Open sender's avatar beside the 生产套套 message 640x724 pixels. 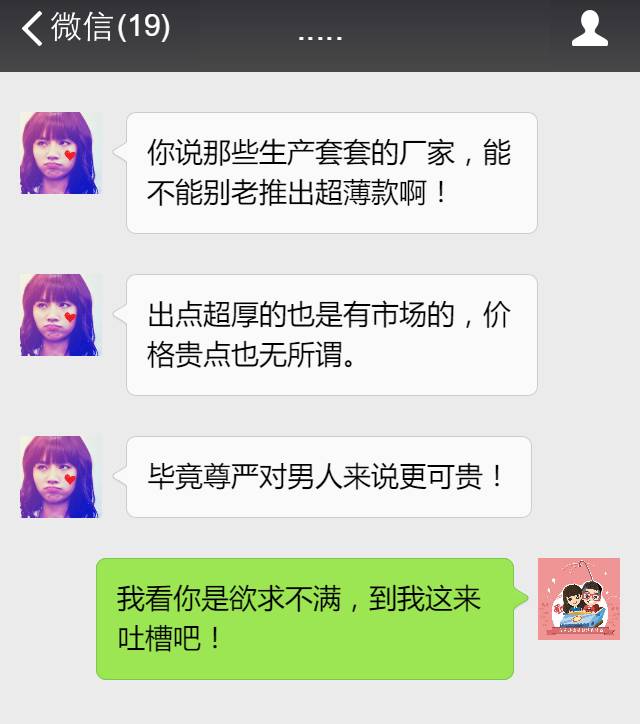tap(60, 153)
